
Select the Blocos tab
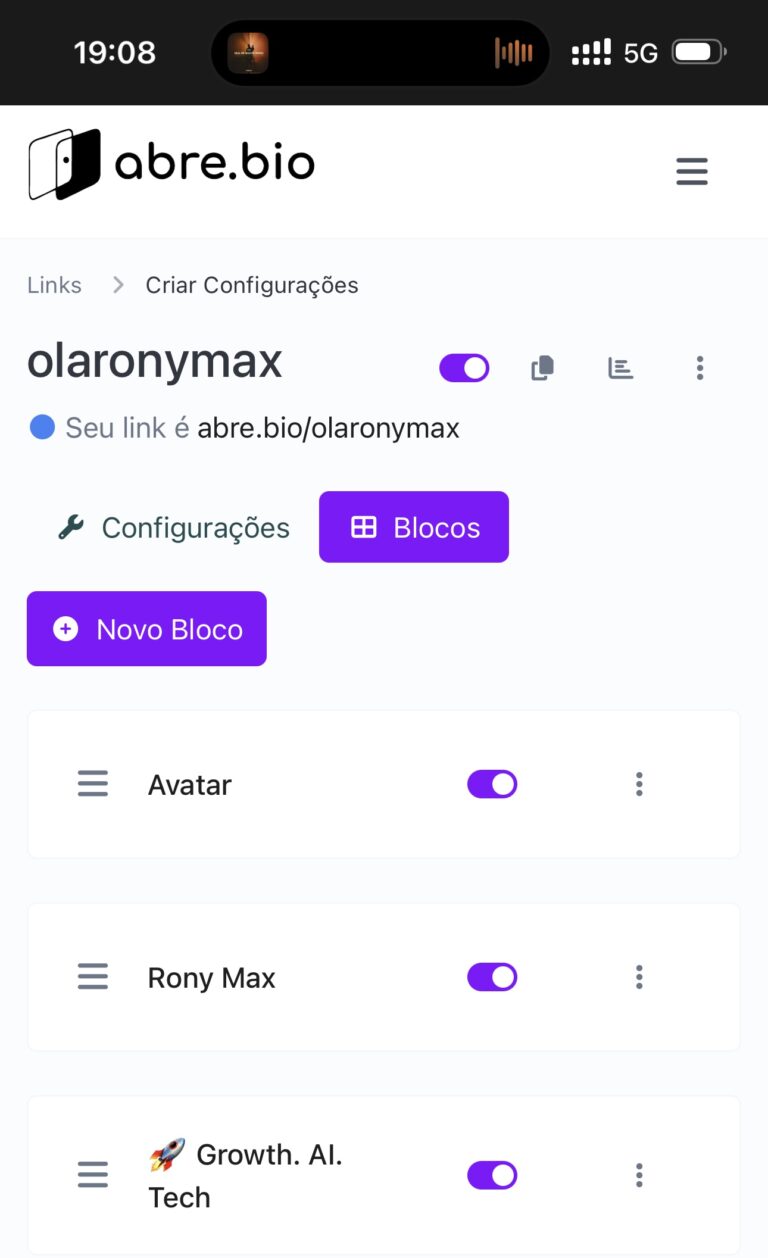point(413,526)
